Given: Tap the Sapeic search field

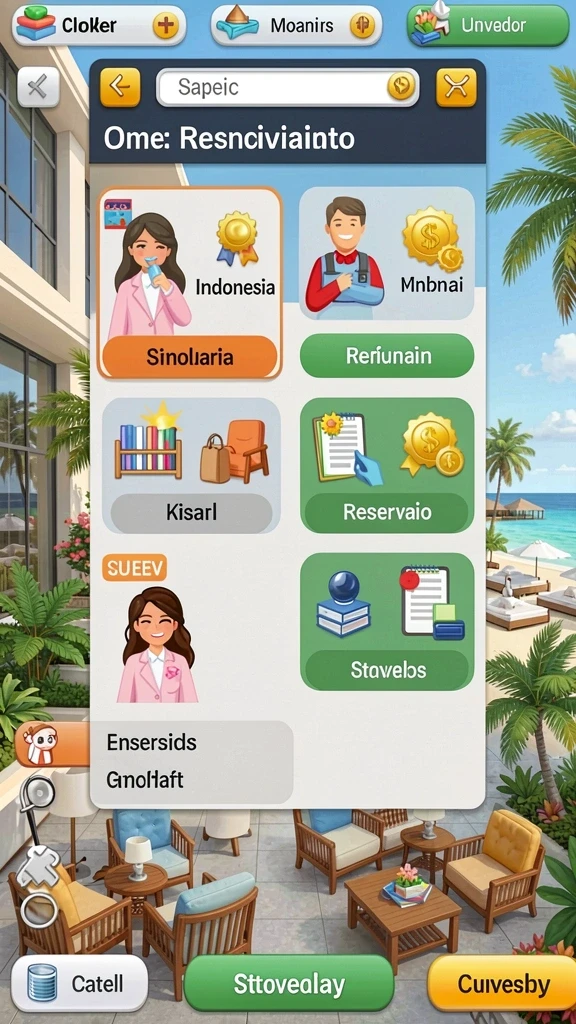Looking at the screenshot, I should tap(287, 87).
